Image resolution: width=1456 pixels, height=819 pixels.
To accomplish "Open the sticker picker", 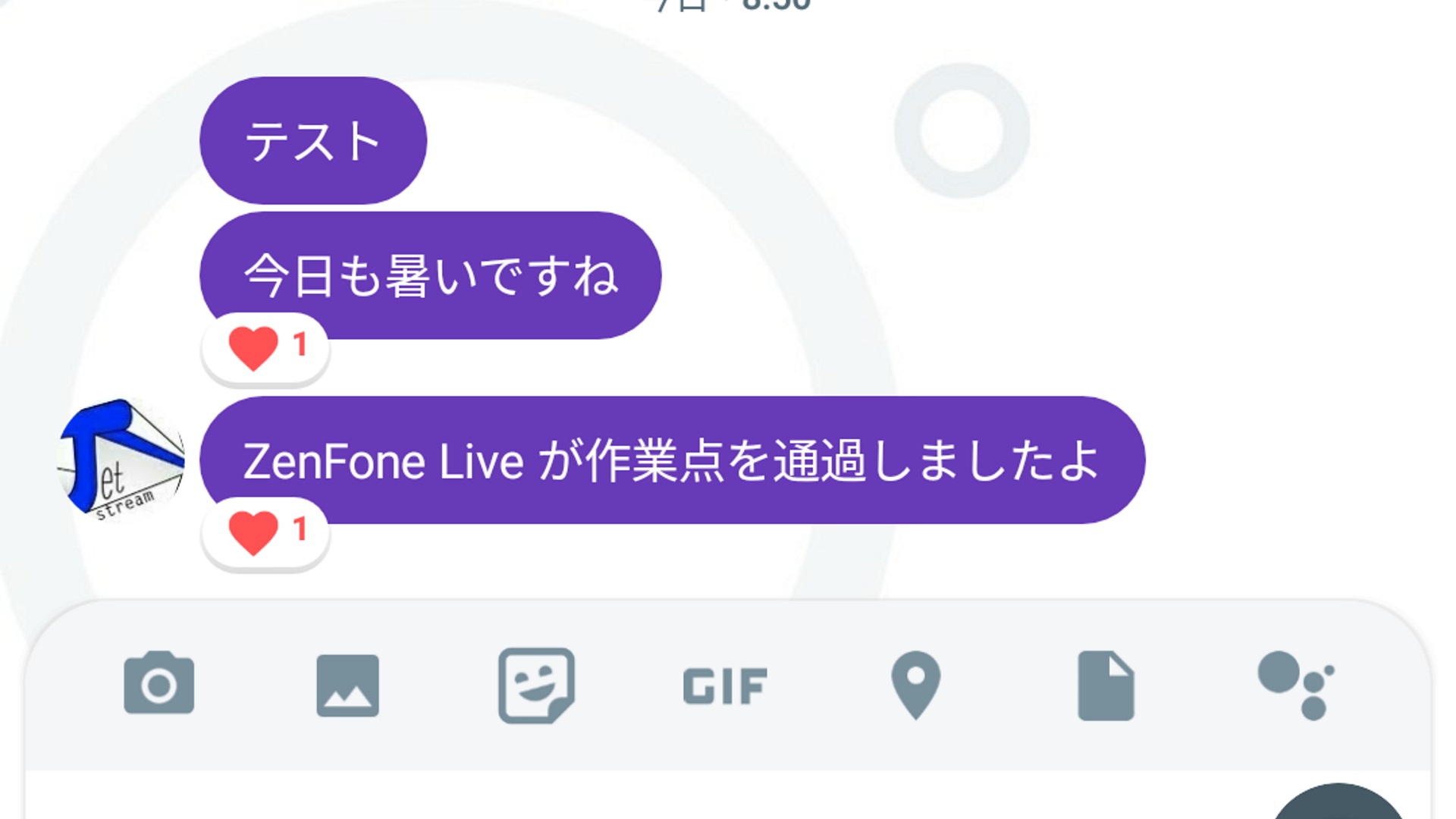I will (536, 685).
